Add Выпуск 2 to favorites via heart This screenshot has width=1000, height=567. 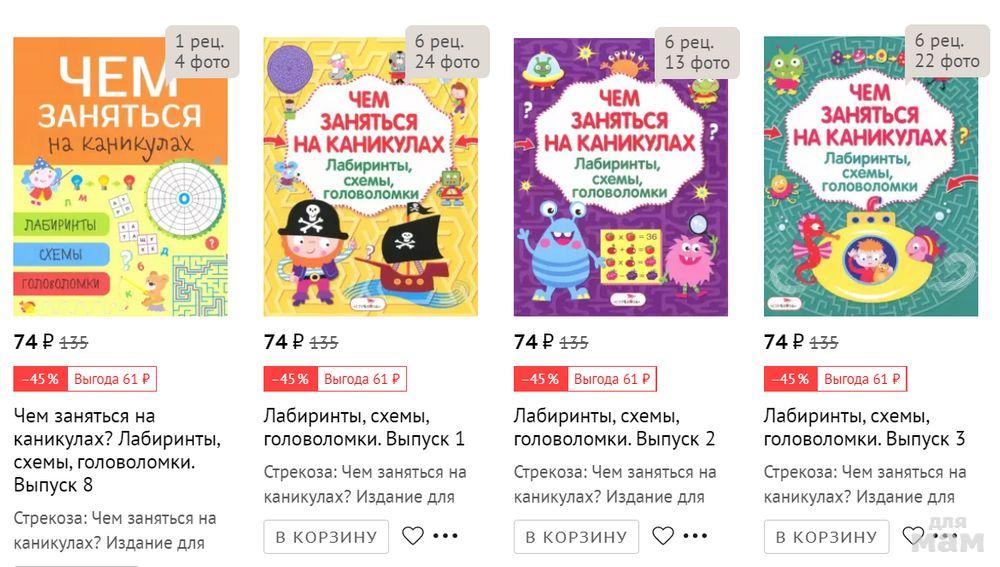(663, 536)
